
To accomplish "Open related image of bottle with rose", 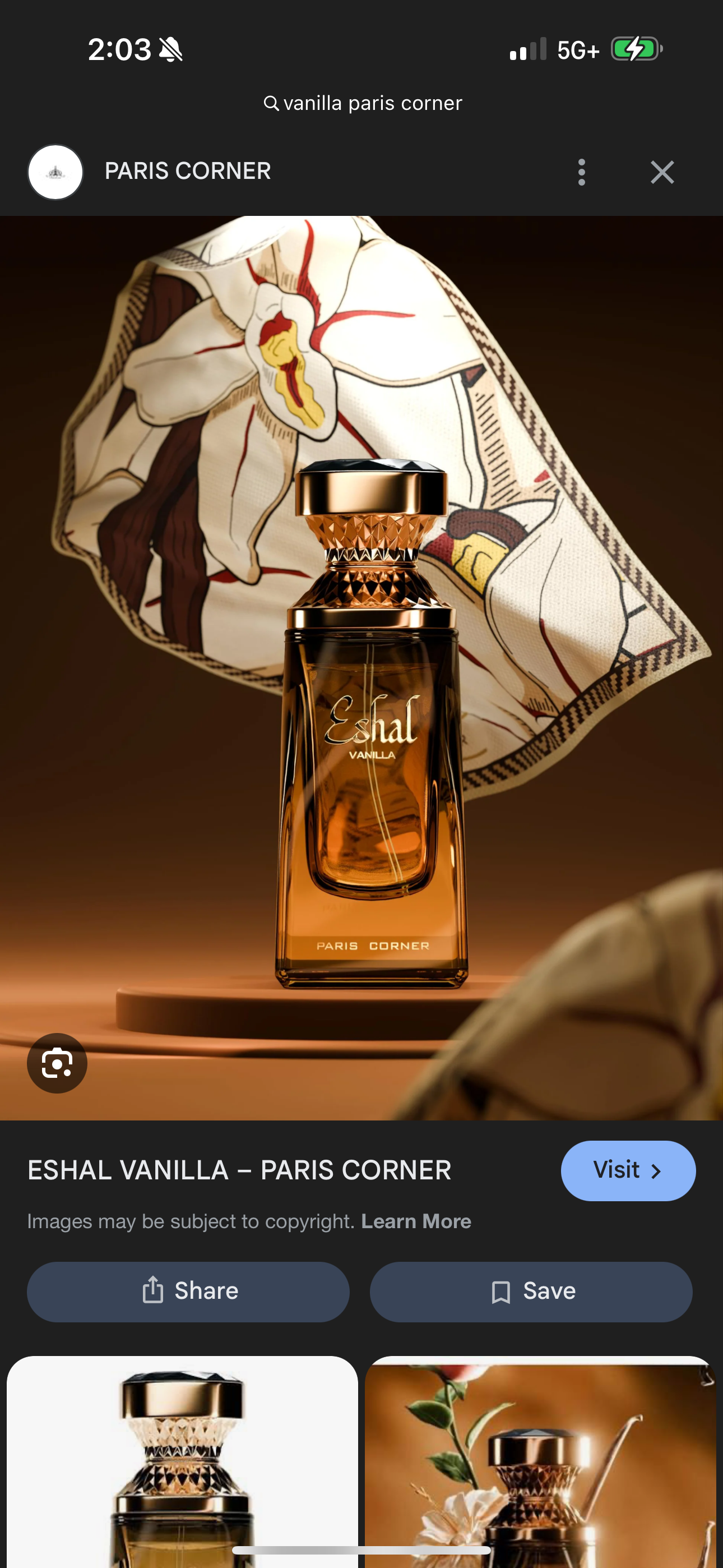I will pyautogui.click(x=540, y=1461).
